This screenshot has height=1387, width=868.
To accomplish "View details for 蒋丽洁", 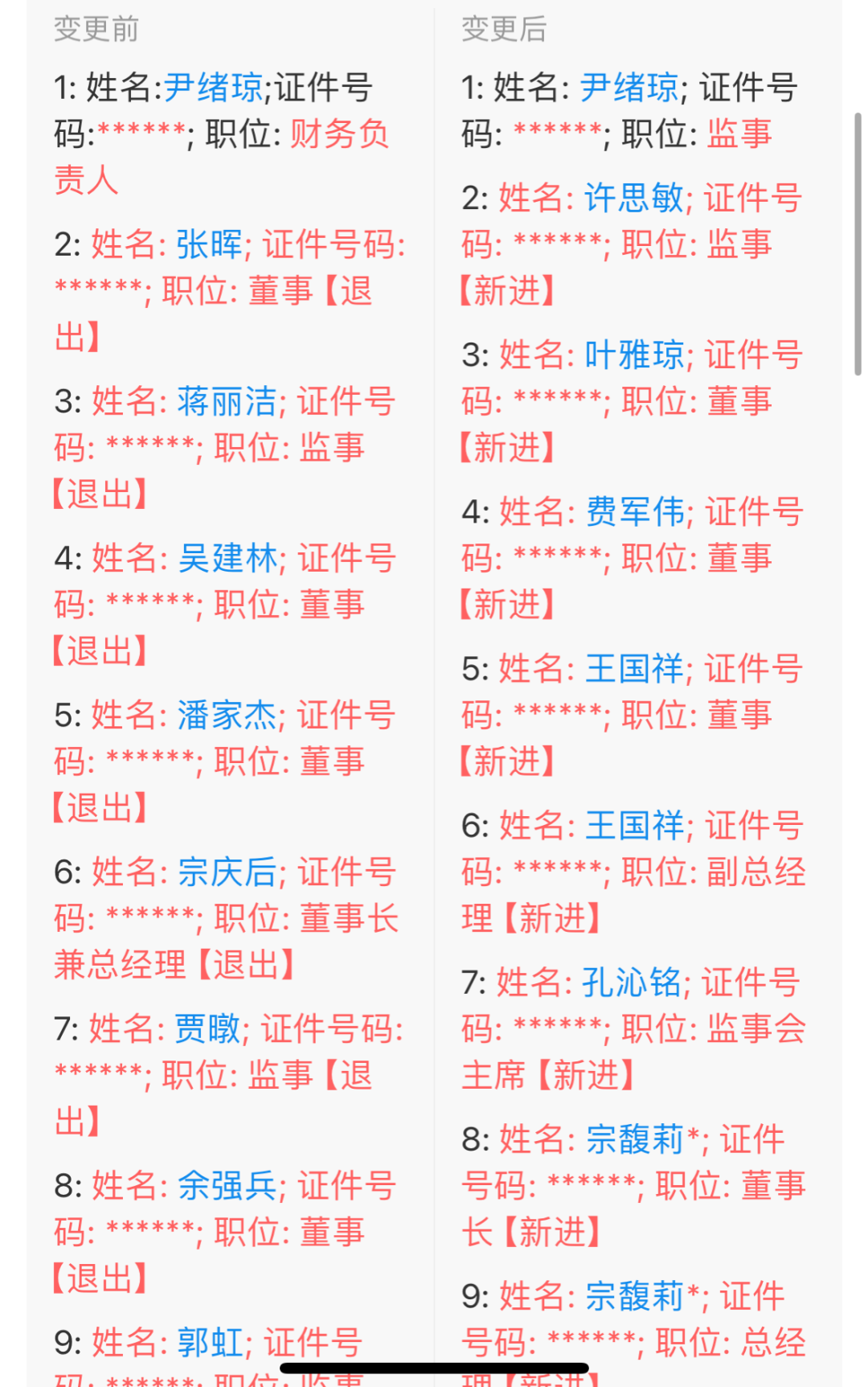I will coord(227,401).
